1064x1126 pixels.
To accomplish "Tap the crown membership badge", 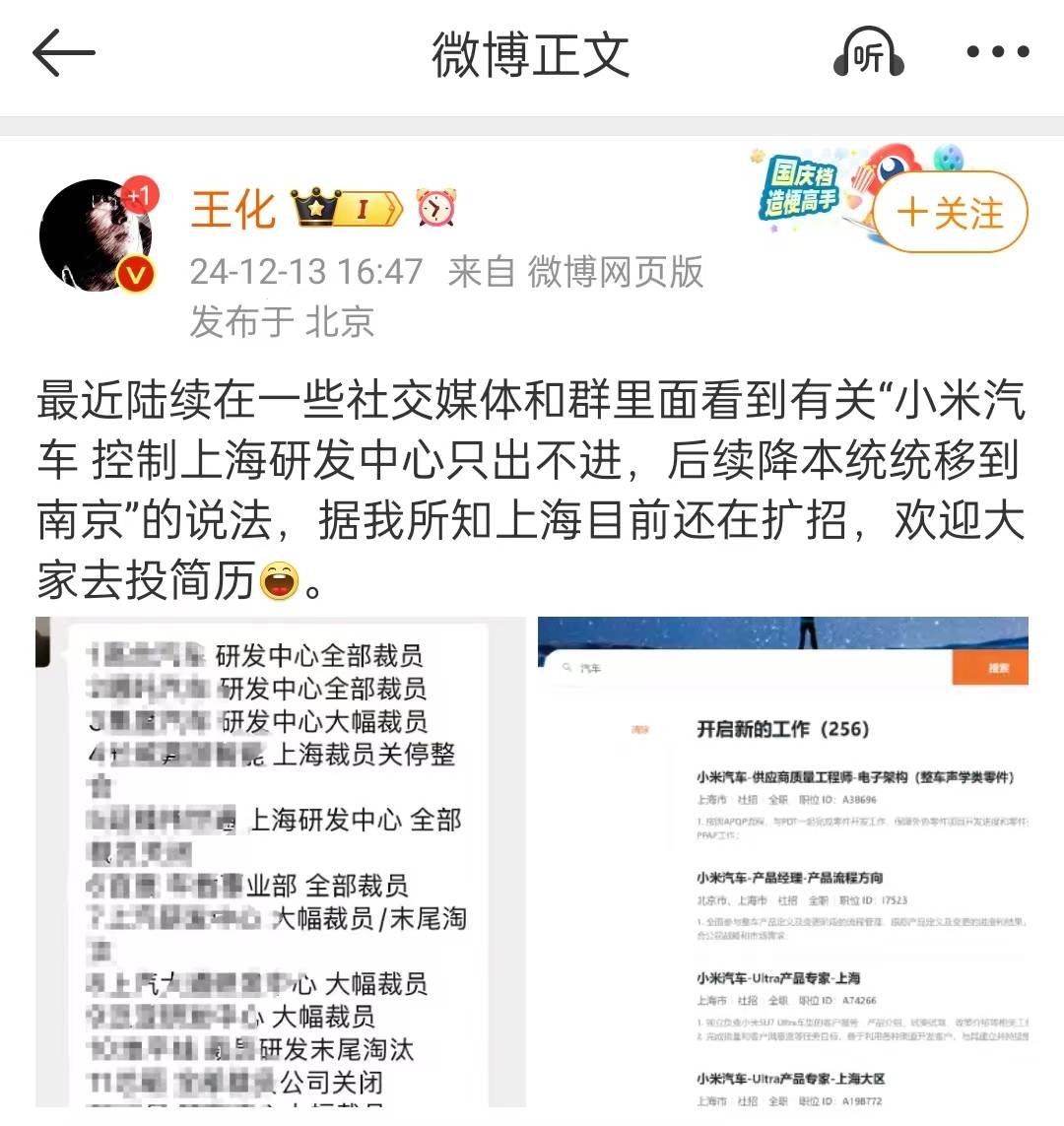I will pyautogui.click(x=347, y=209).
